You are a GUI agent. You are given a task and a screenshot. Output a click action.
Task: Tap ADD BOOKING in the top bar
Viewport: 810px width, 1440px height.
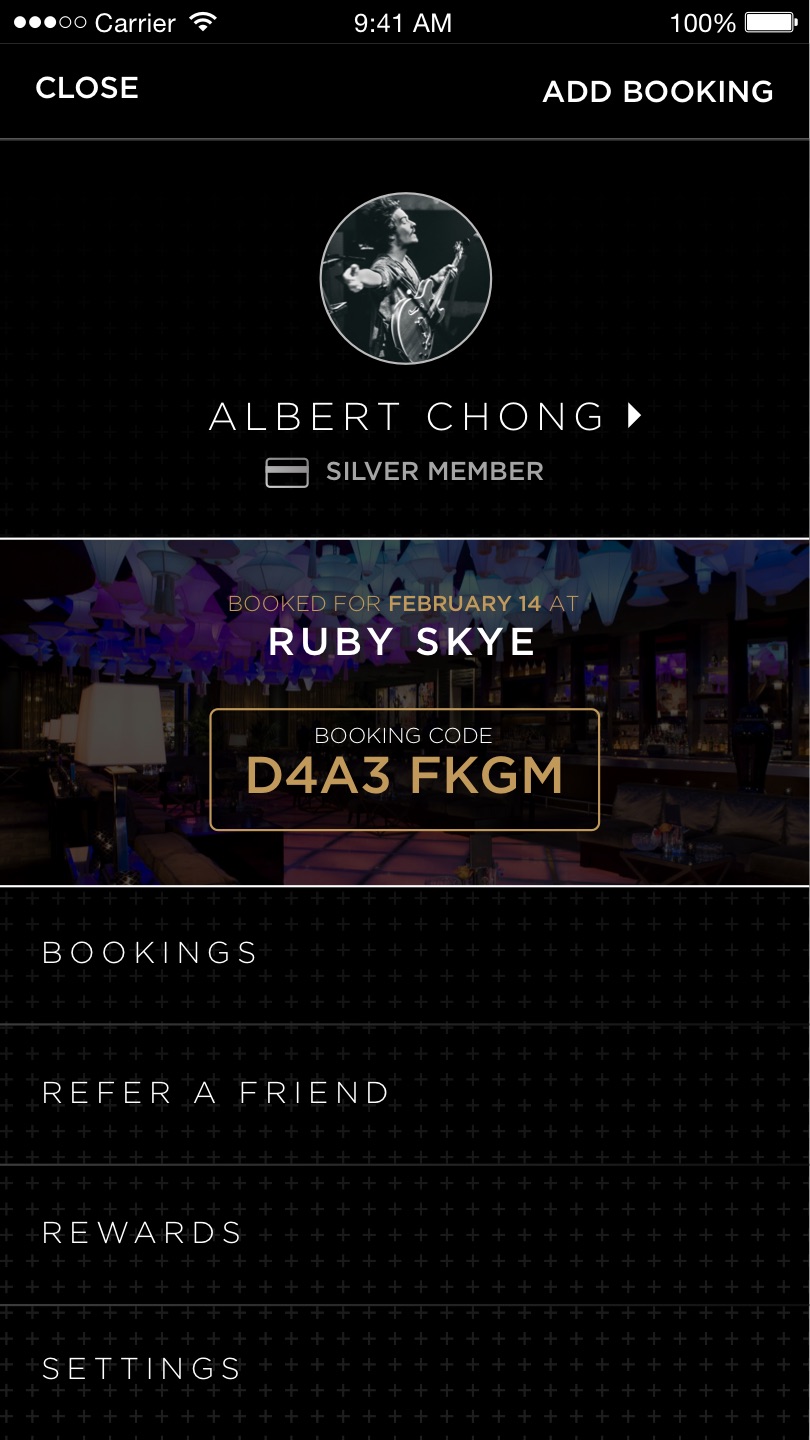tap(657, 92)
